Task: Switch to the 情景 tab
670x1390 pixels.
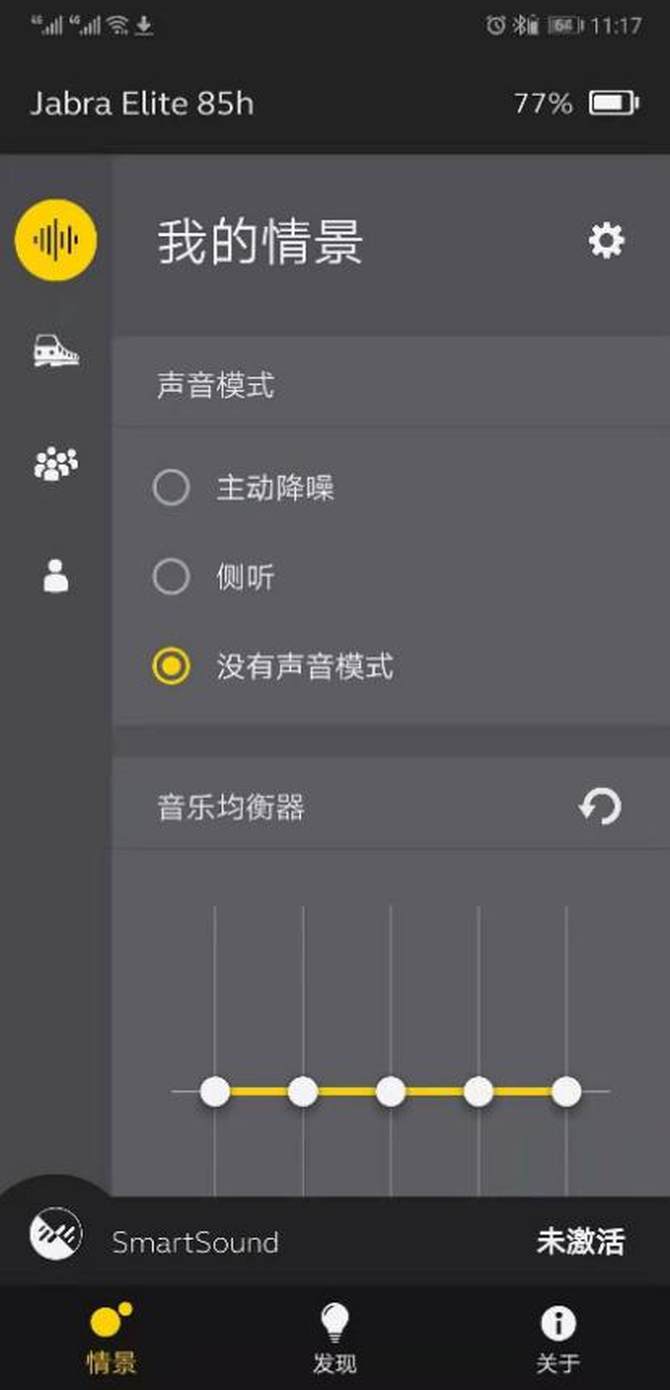Action: tap(111, 1337)
